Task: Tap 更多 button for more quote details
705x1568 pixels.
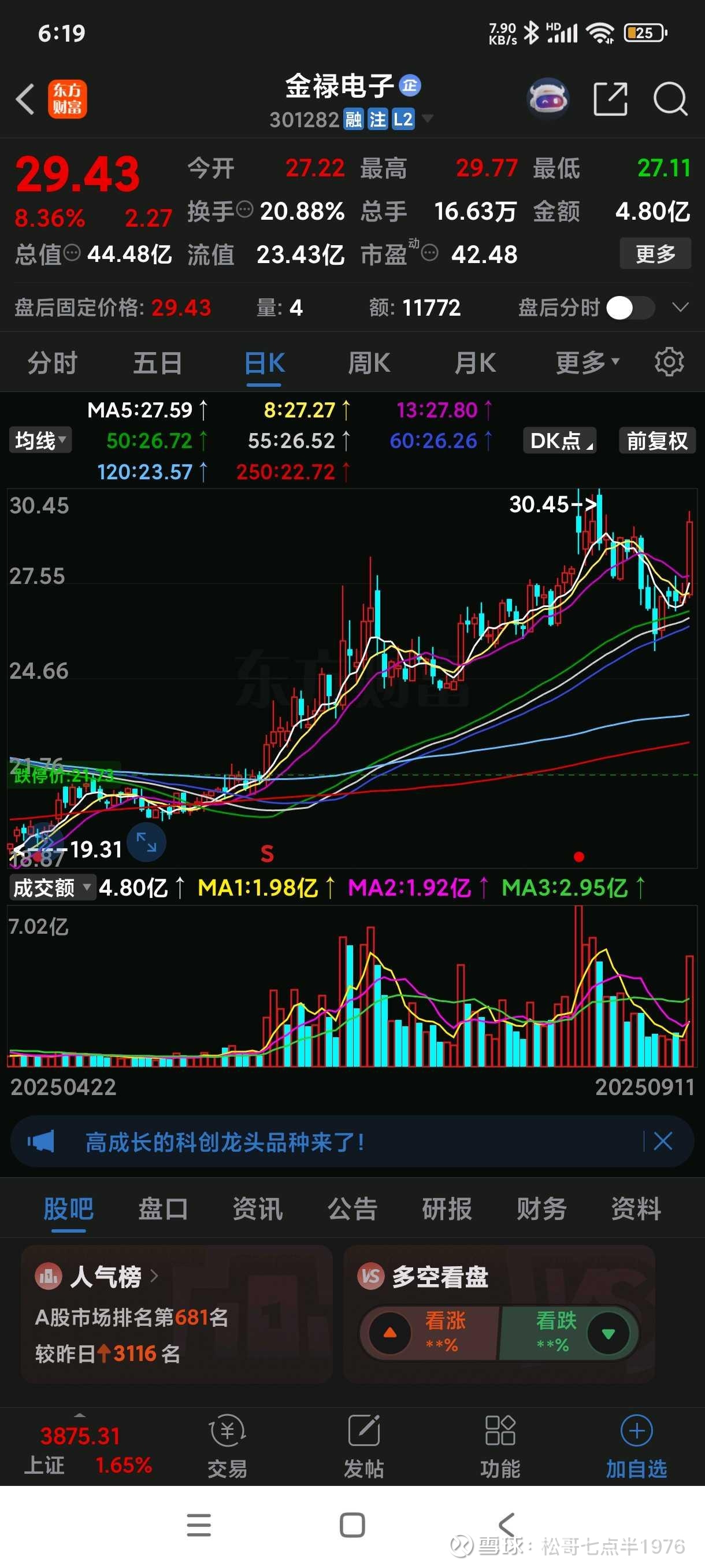Action: (x=655, y=253)
